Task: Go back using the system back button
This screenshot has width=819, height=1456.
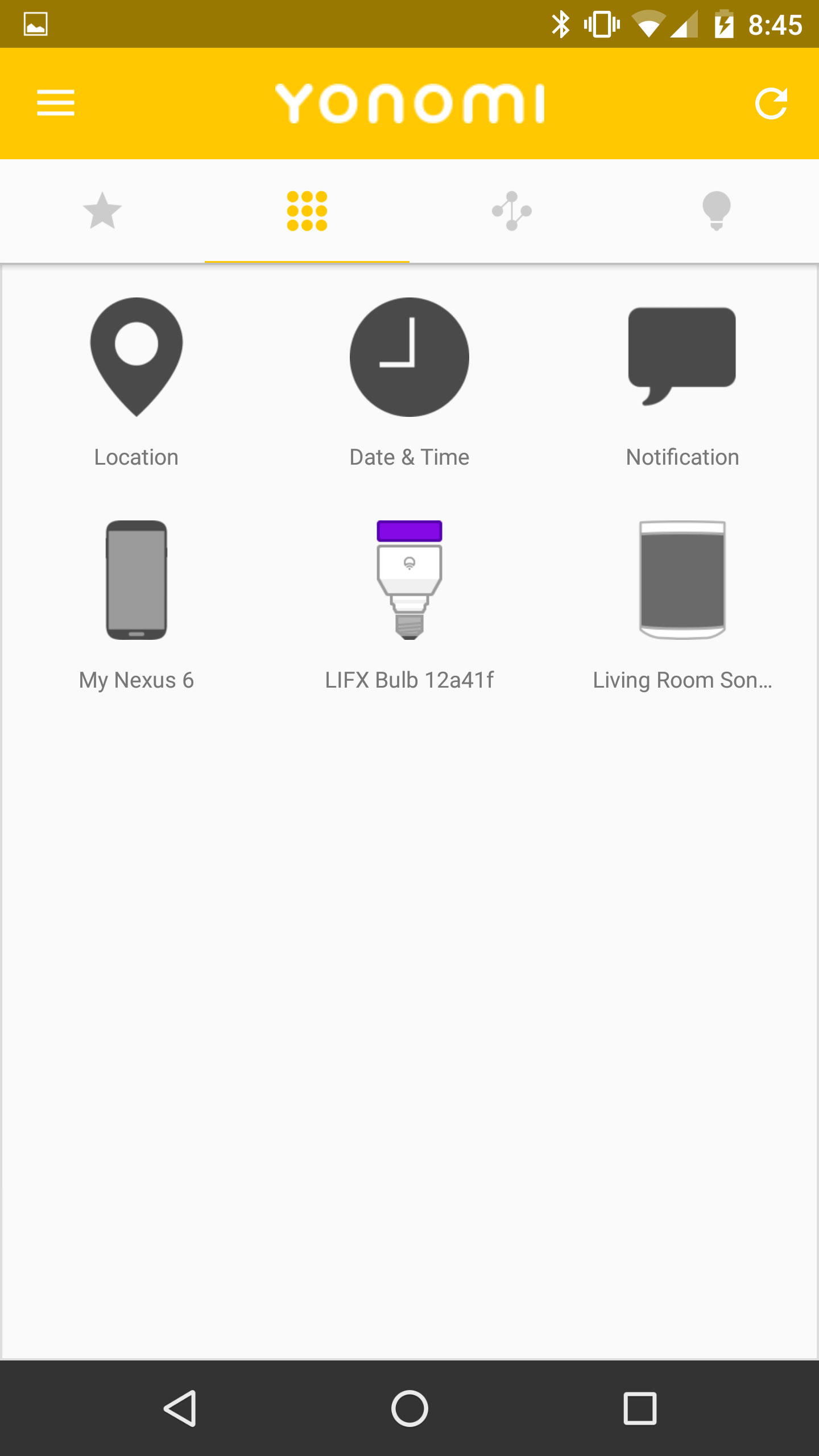Action: tap(181, 1408)
